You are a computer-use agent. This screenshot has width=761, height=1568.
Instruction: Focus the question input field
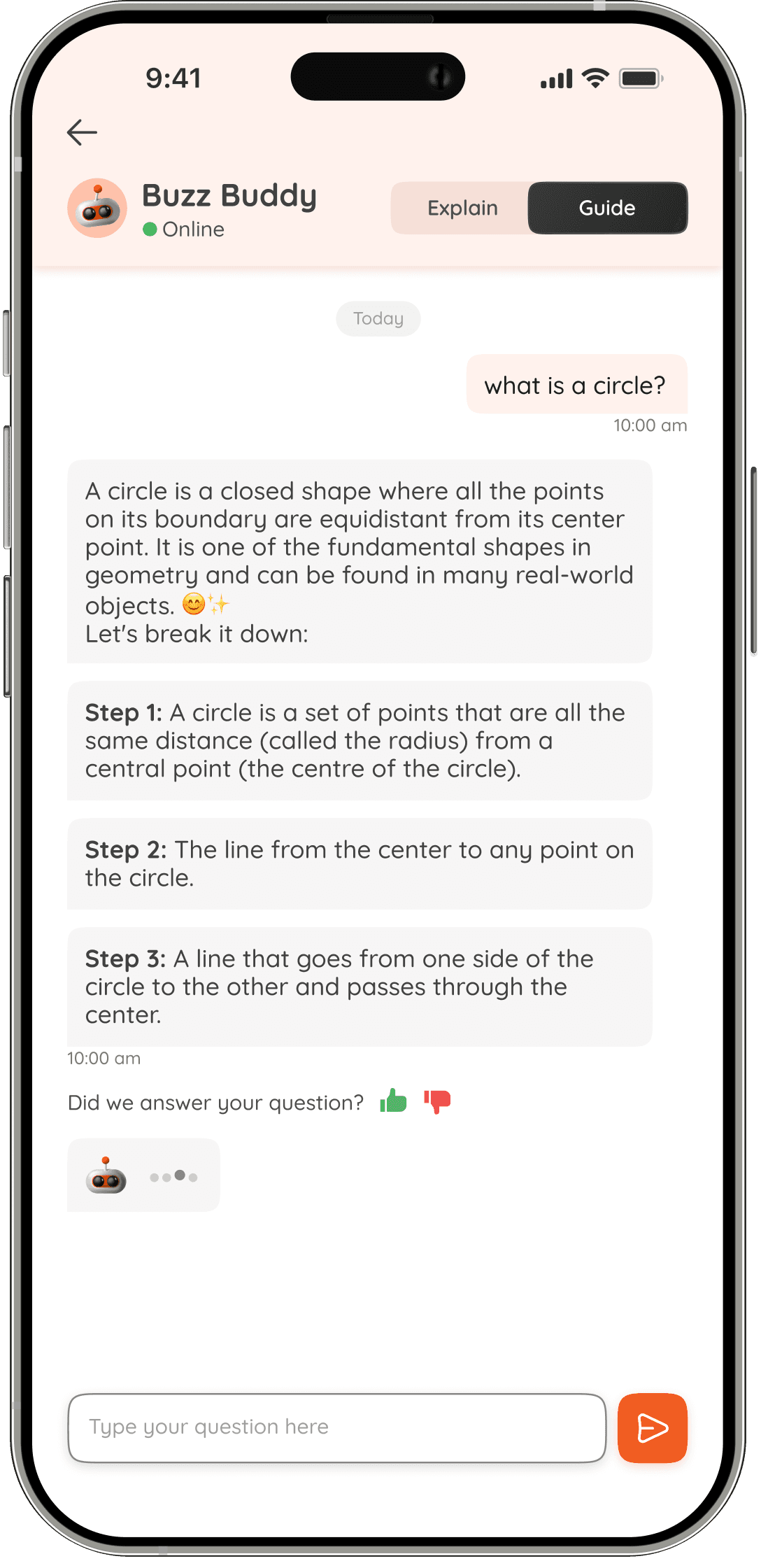coord(337,1427)
